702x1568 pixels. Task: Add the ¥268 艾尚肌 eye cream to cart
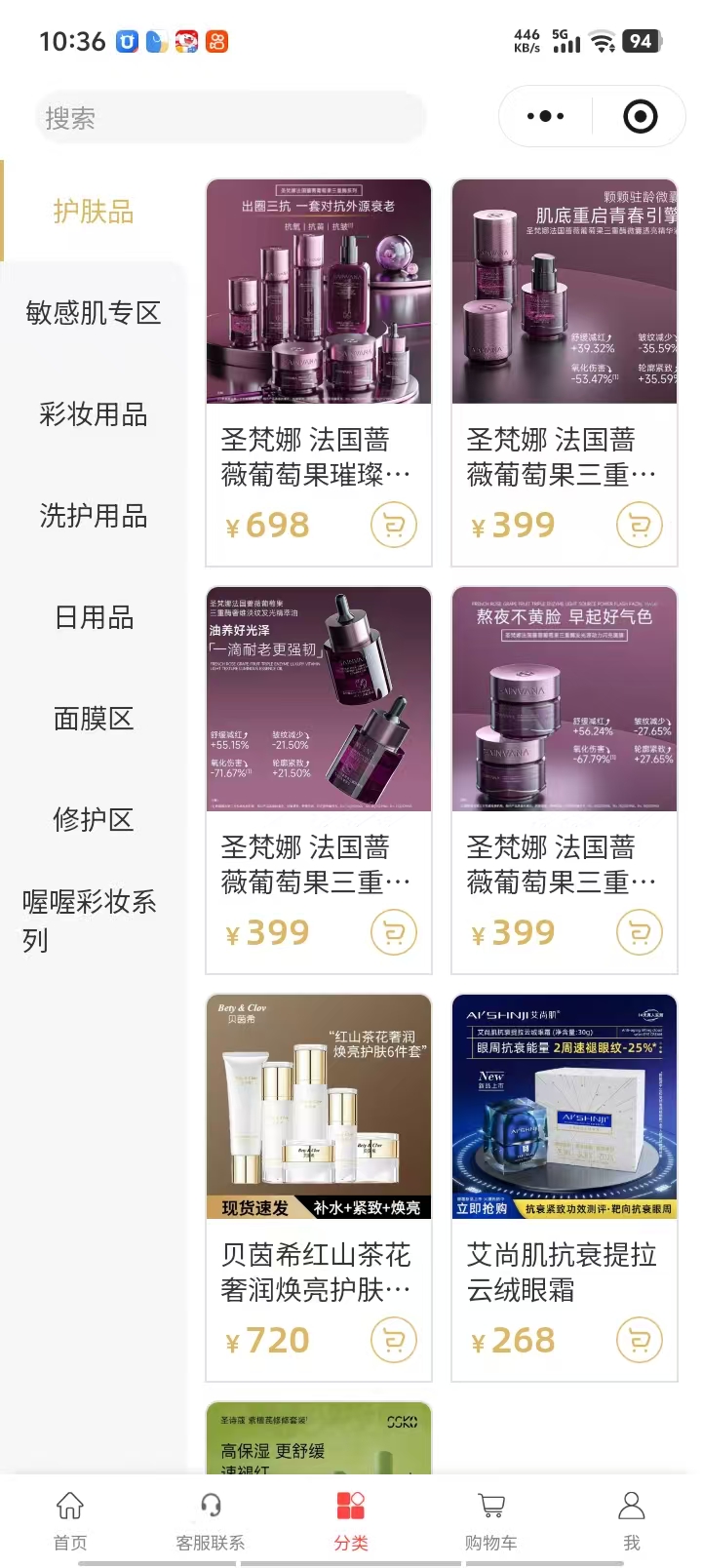640,1341
